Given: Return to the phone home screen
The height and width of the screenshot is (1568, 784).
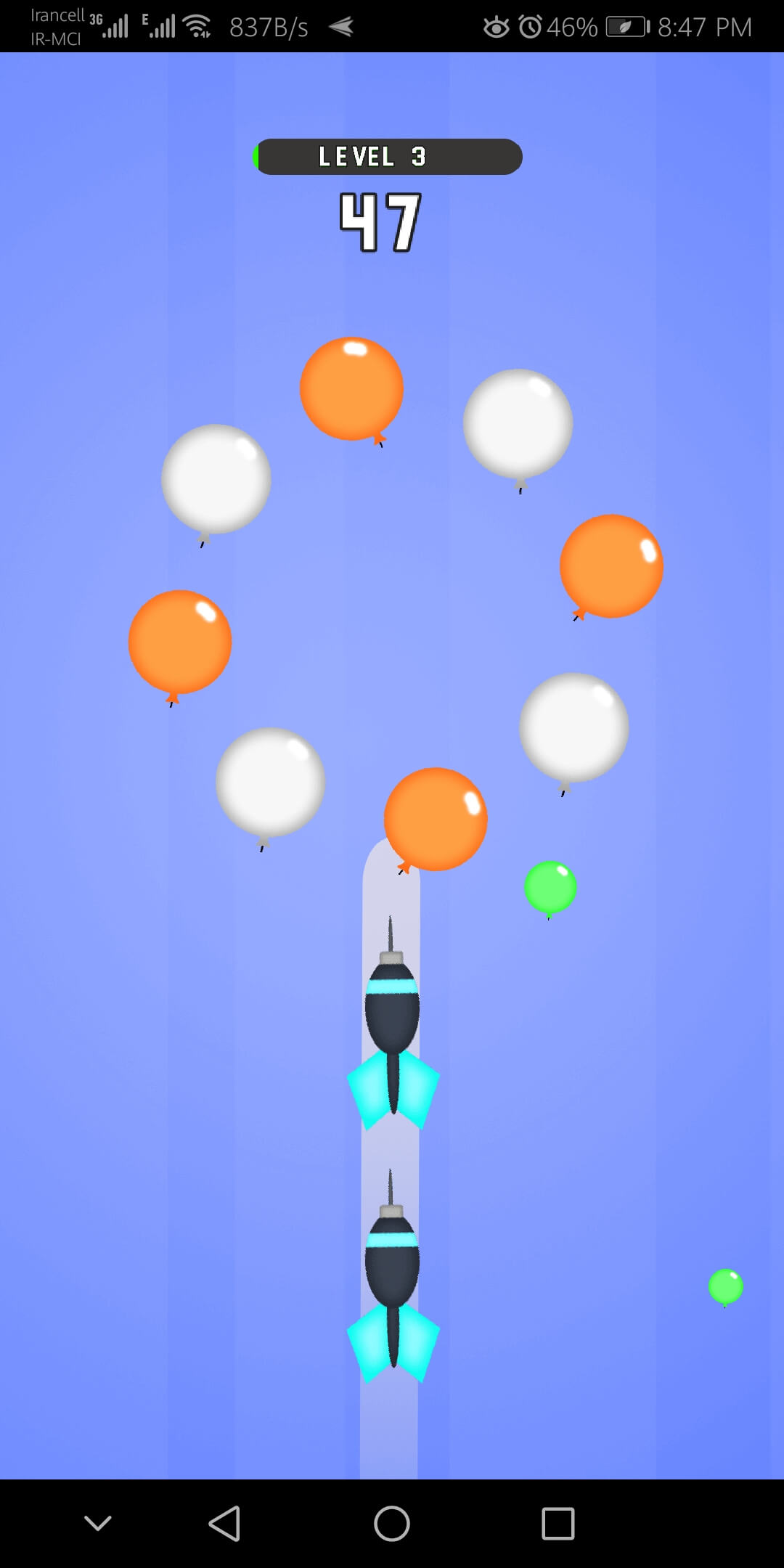Looking at the screenshot, I should tap(392, 1523).
